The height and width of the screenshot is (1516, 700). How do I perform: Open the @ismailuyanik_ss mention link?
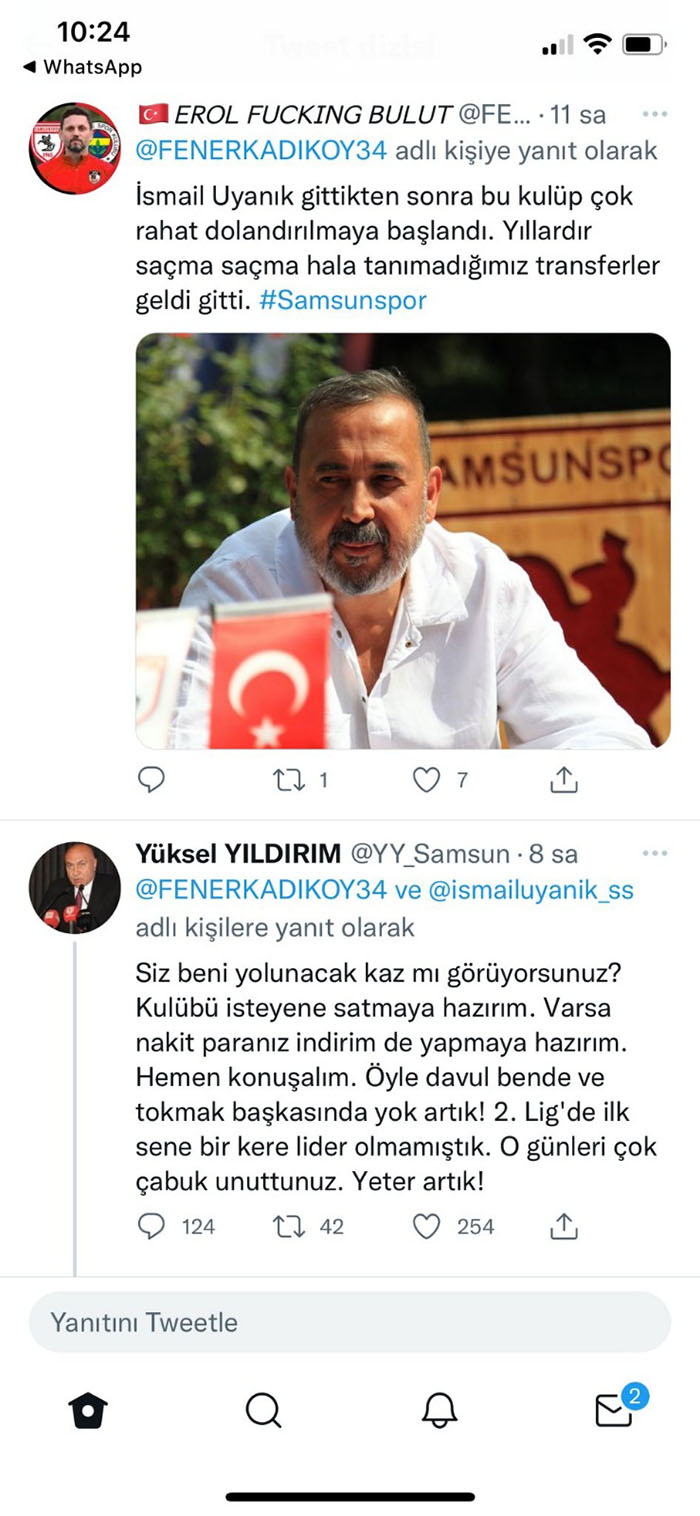point(531,890)
